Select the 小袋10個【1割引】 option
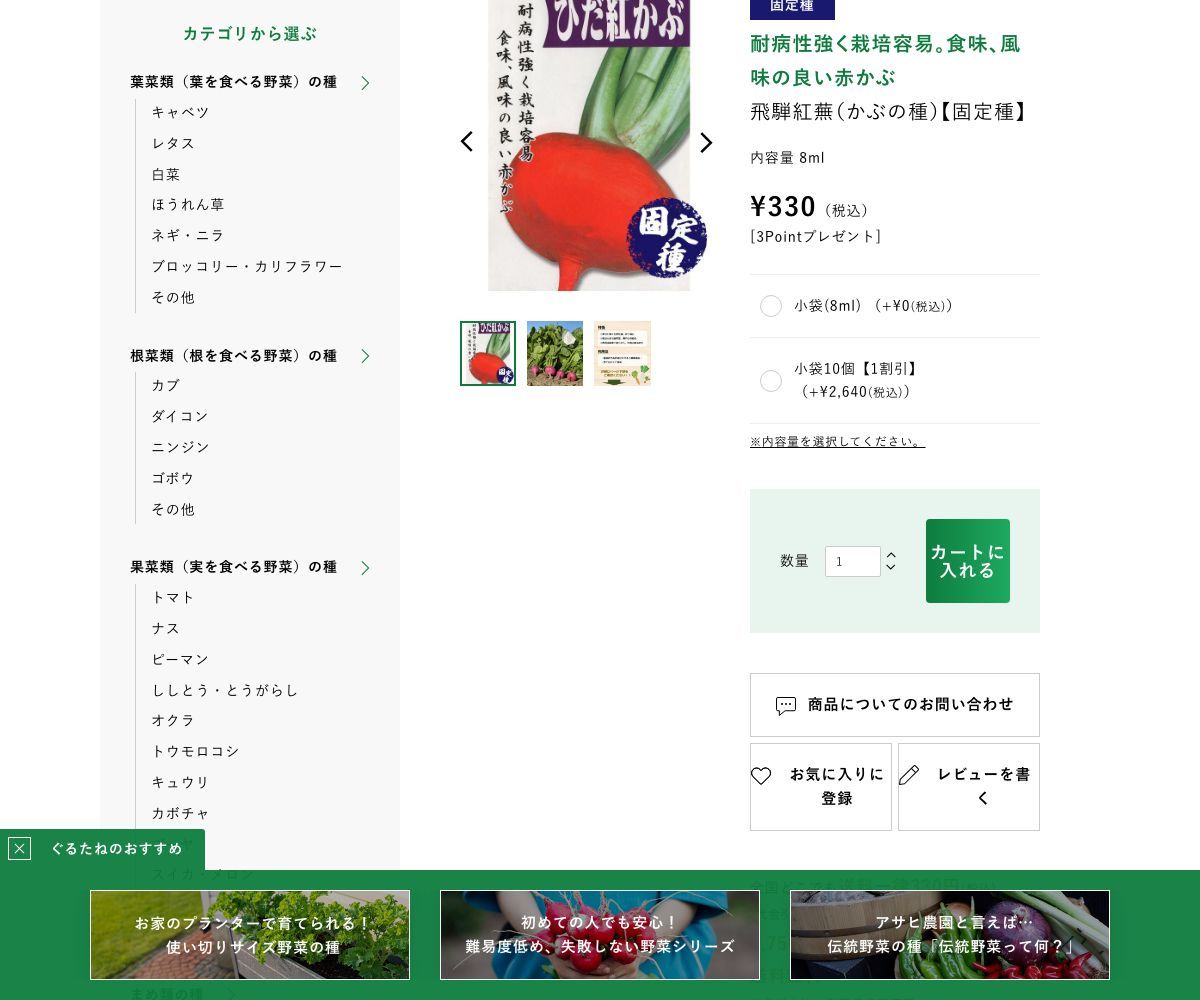 tap(771, 381)
